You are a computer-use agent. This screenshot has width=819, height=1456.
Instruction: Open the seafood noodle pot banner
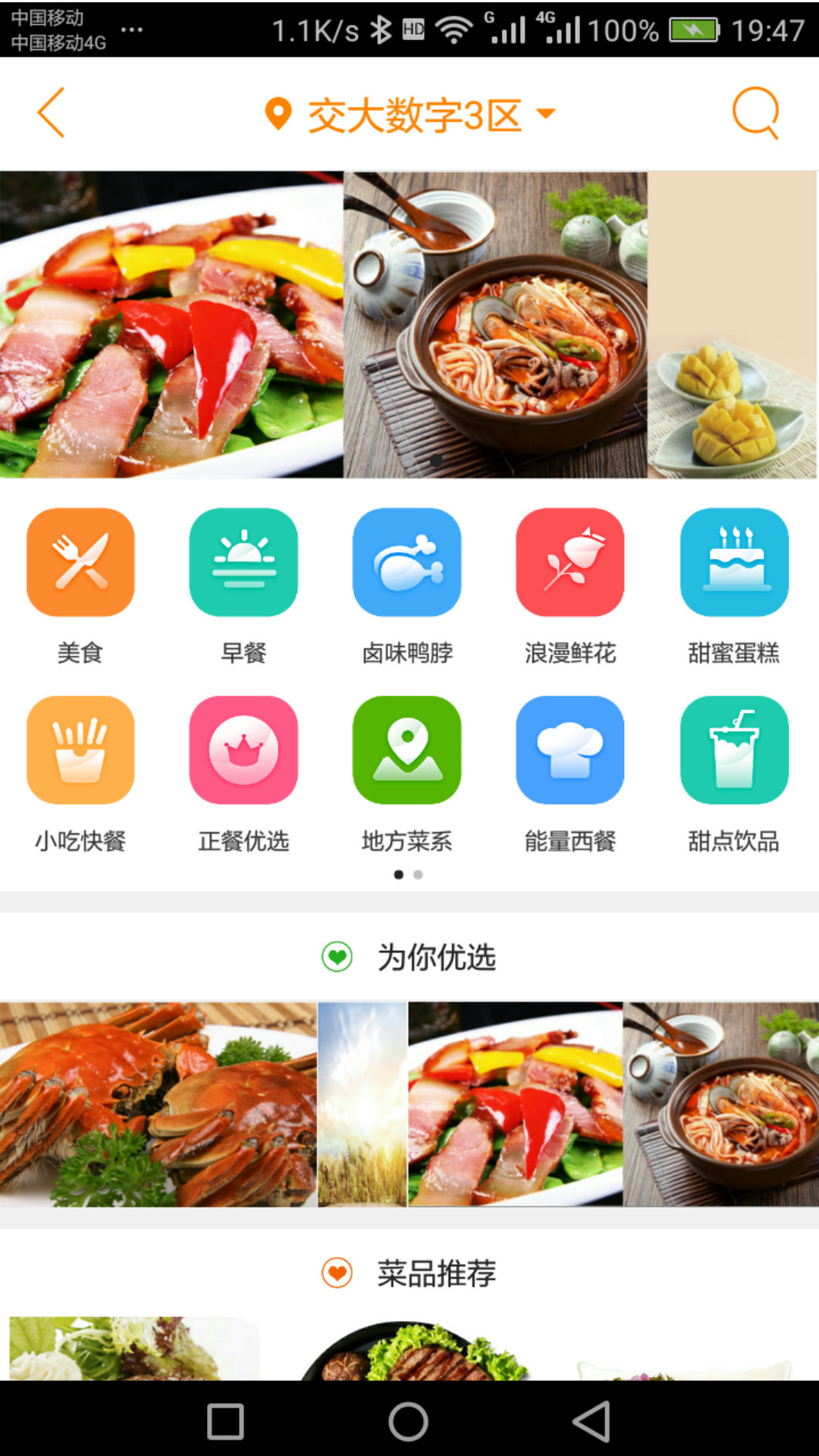click(x=495, y=325)
